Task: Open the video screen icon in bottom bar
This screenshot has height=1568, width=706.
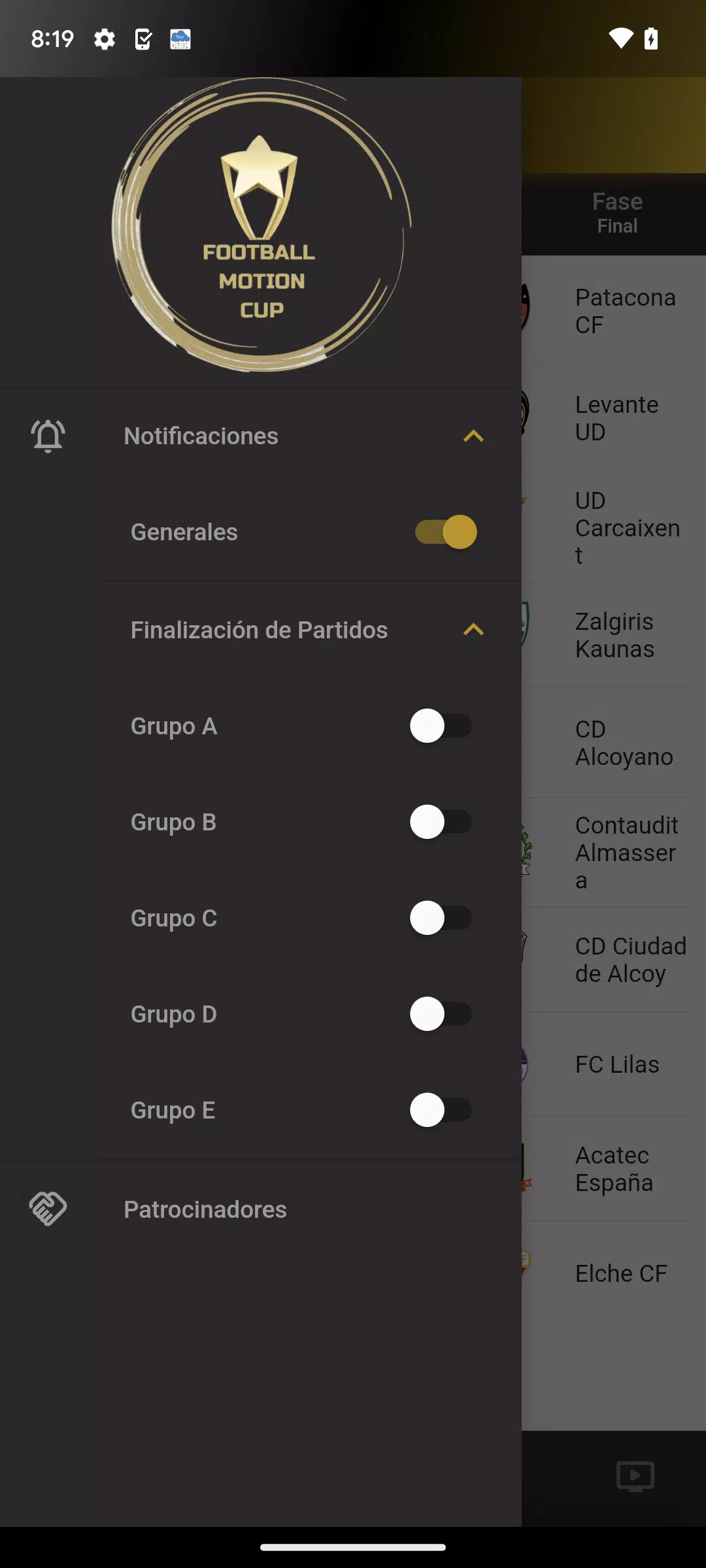Action: [635, 1477]
